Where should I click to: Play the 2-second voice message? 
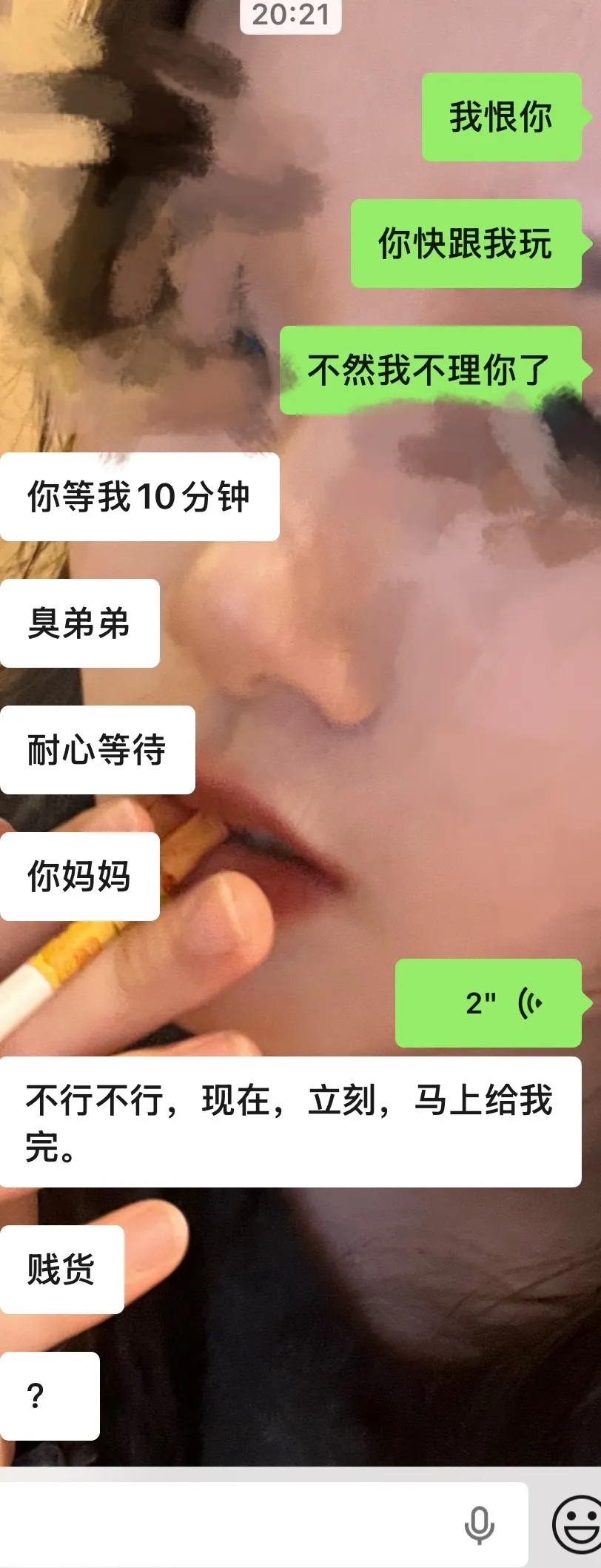[488, 1003]
